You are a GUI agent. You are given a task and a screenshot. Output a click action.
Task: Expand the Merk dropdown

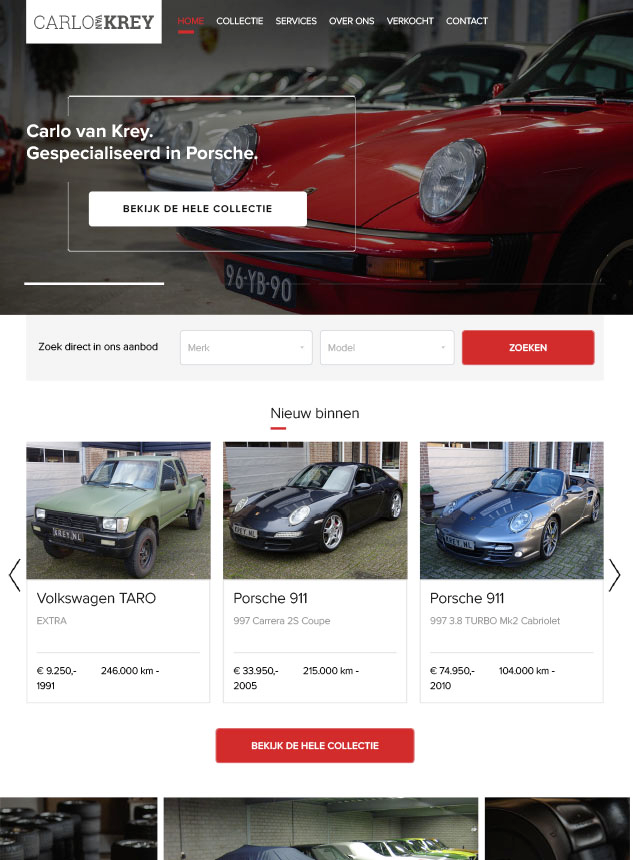tap(246, 348)
